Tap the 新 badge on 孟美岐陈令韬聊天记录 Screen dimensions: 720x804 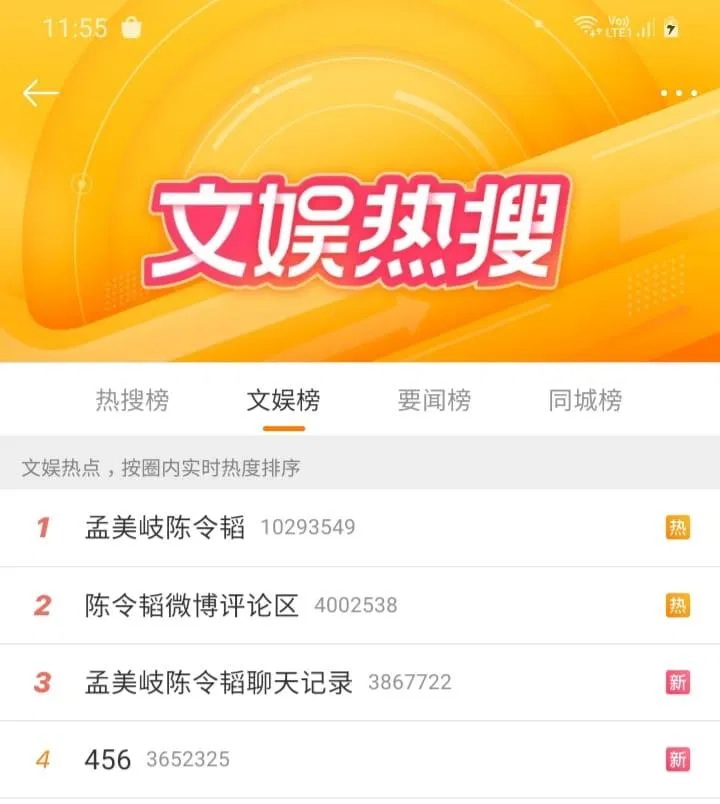[677, 680]
